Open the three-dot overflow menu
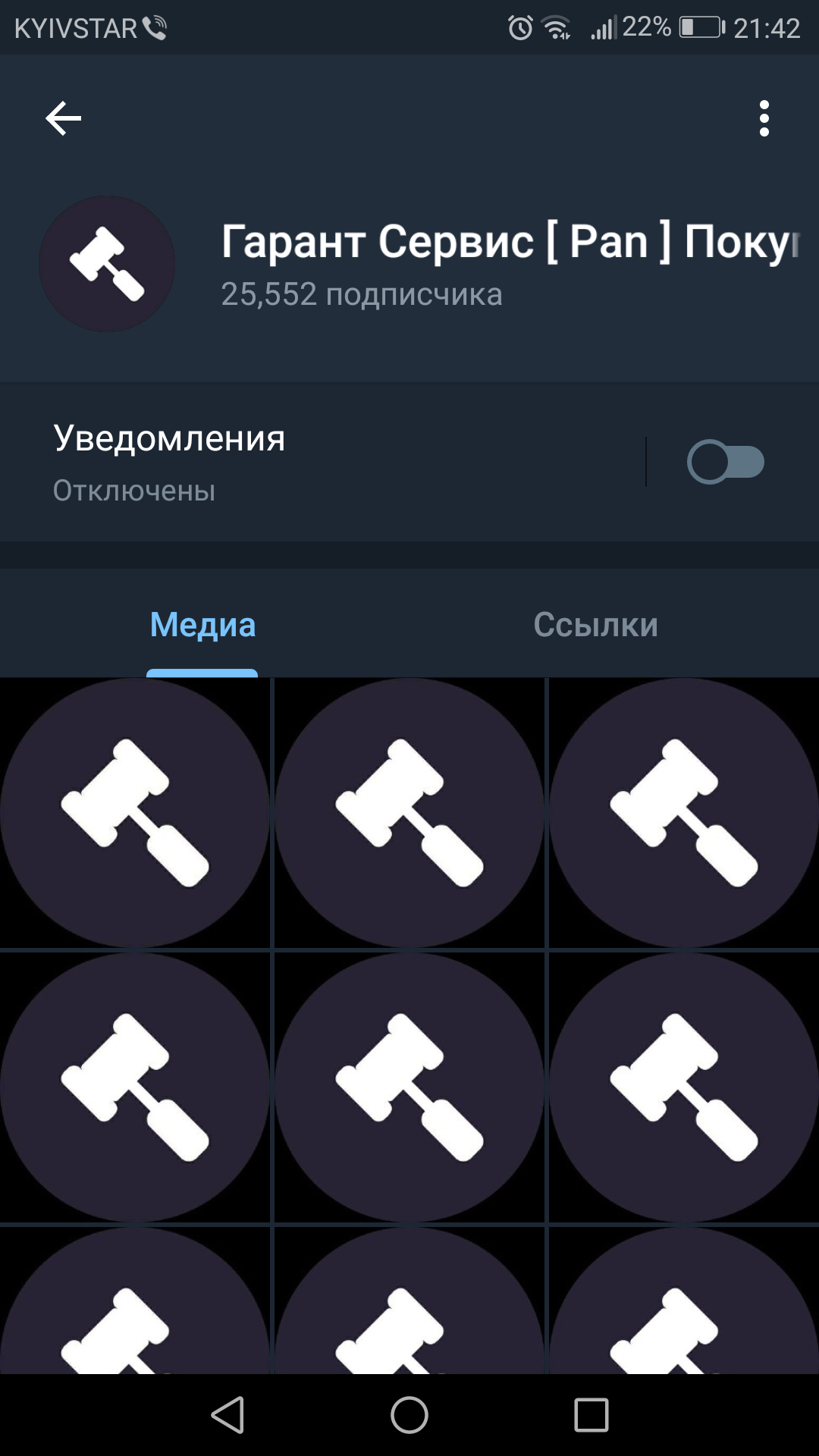The width and height of the screenshot is (819, 1456). (x=764, y=118)
